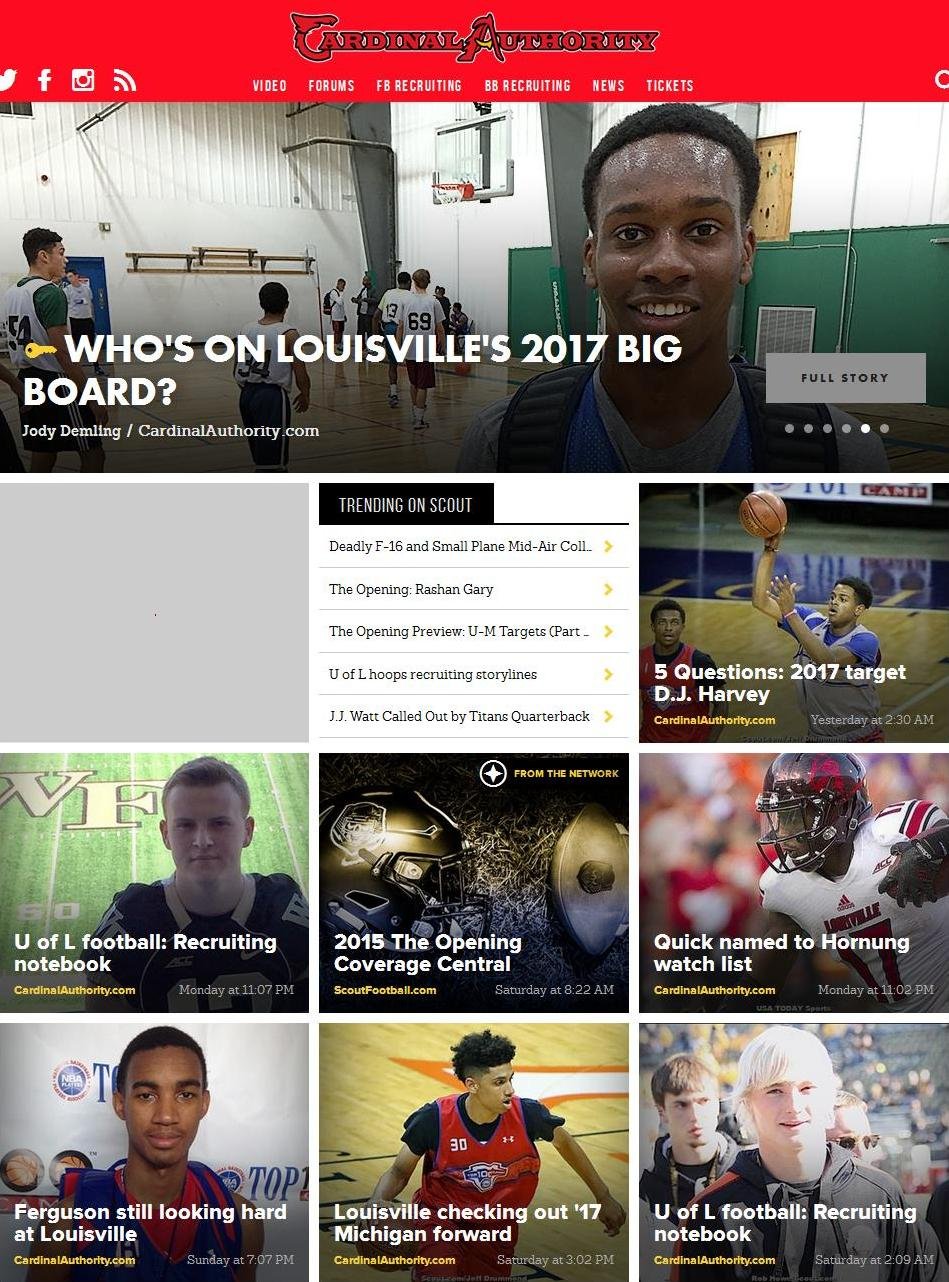The width and height of the screenshot is (949, 1282).
Task: Open 2015 The Opening Coverage Central
Action: [427, 953]
